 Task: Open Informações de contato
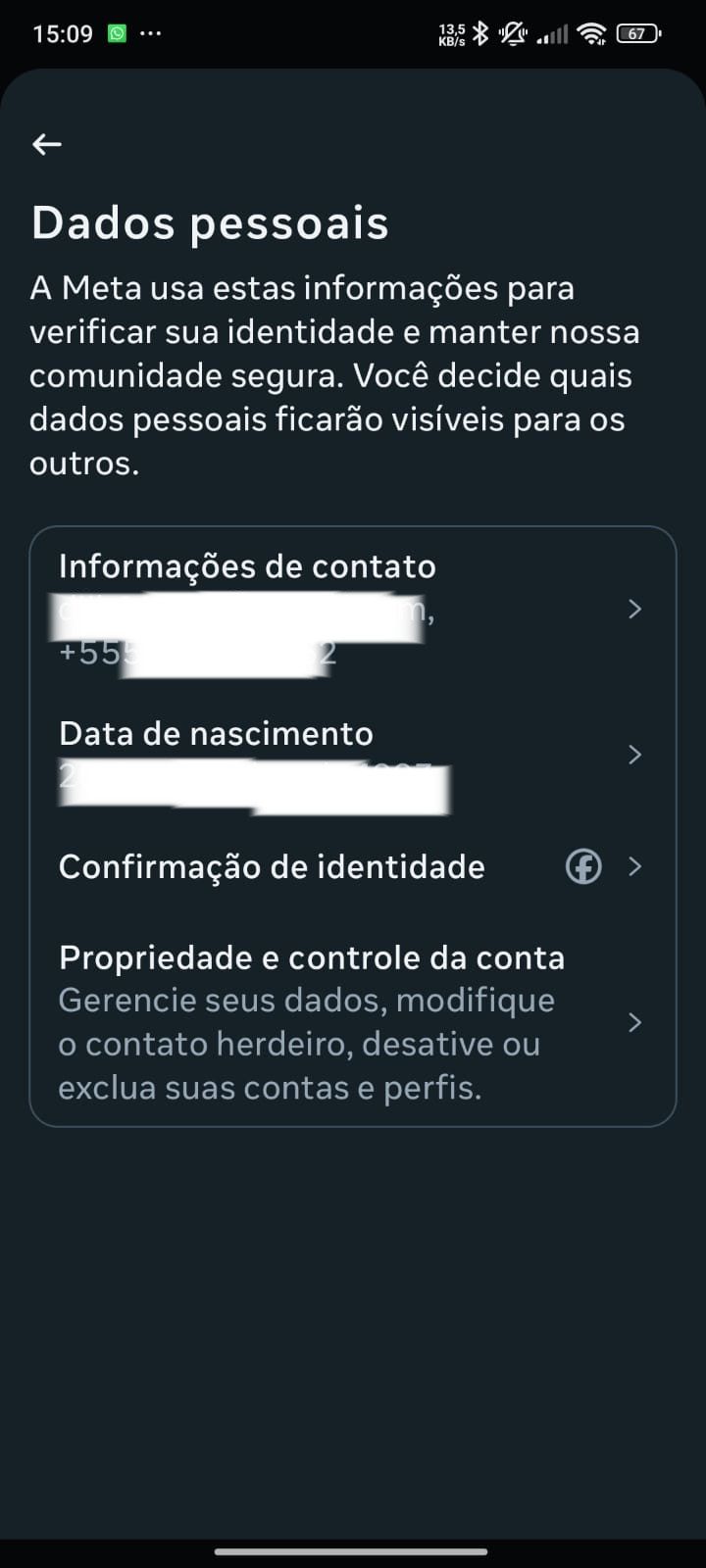tap(353, 608)
